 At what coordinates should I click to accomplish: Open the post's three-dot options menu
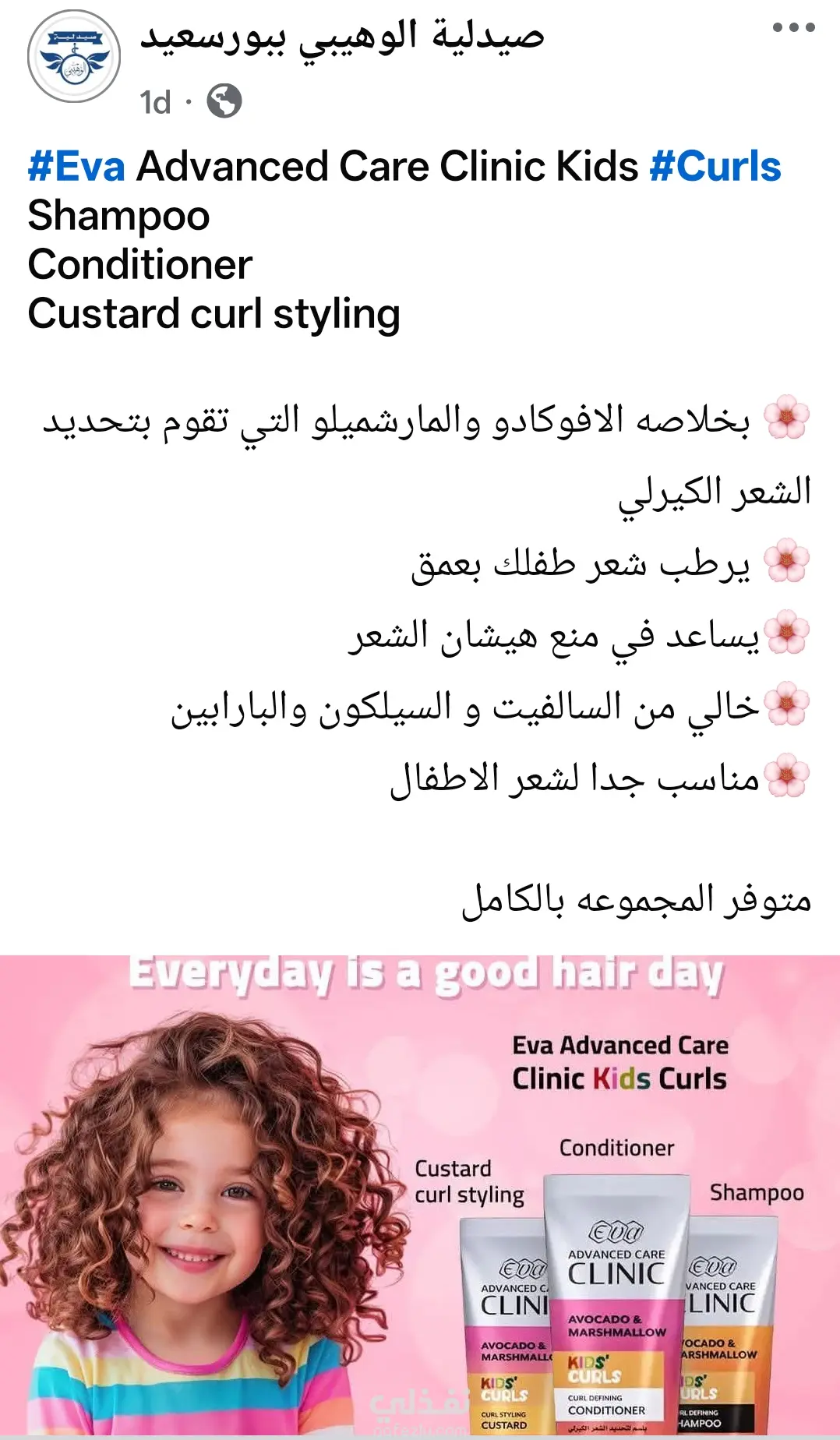(x=793, y=28)
